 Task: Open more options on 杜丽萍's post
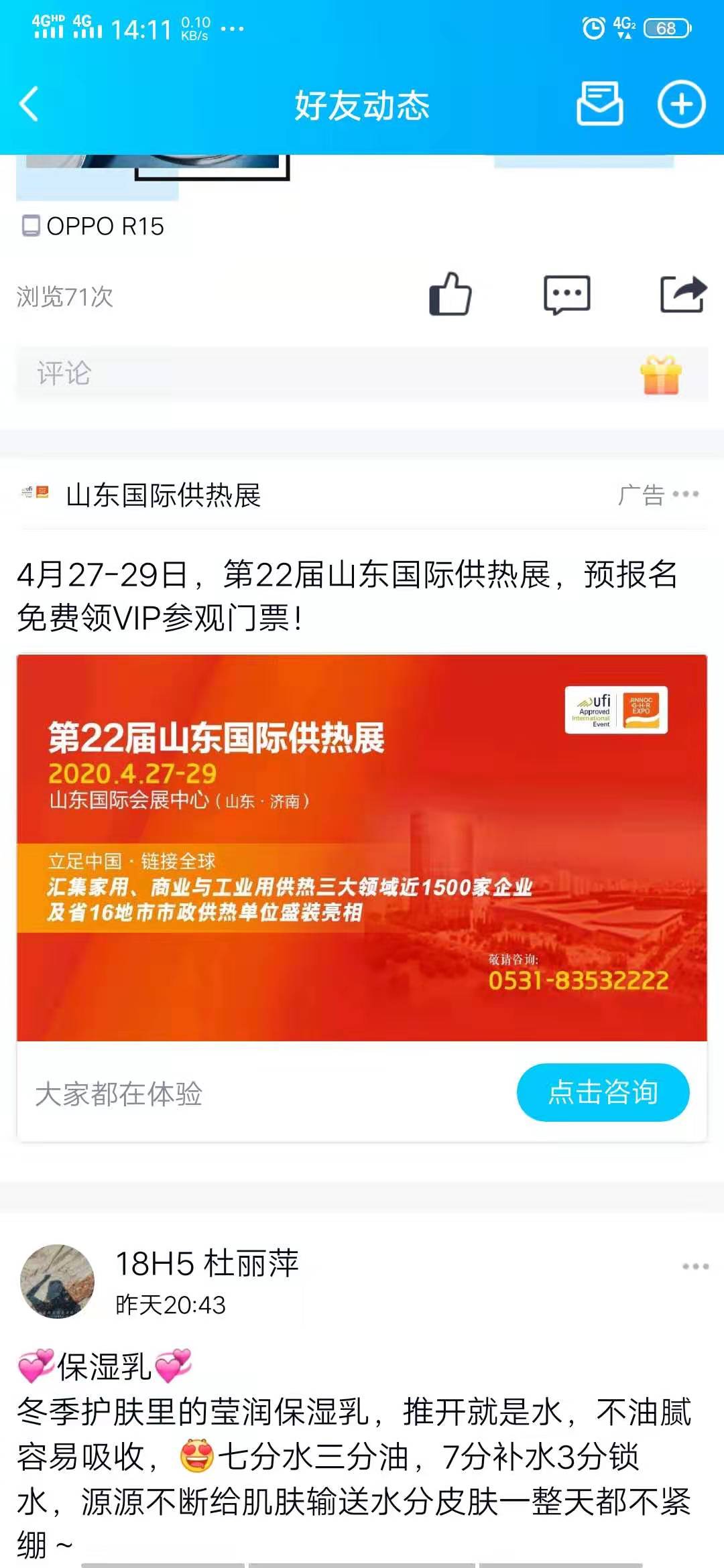coord(695,1266)
